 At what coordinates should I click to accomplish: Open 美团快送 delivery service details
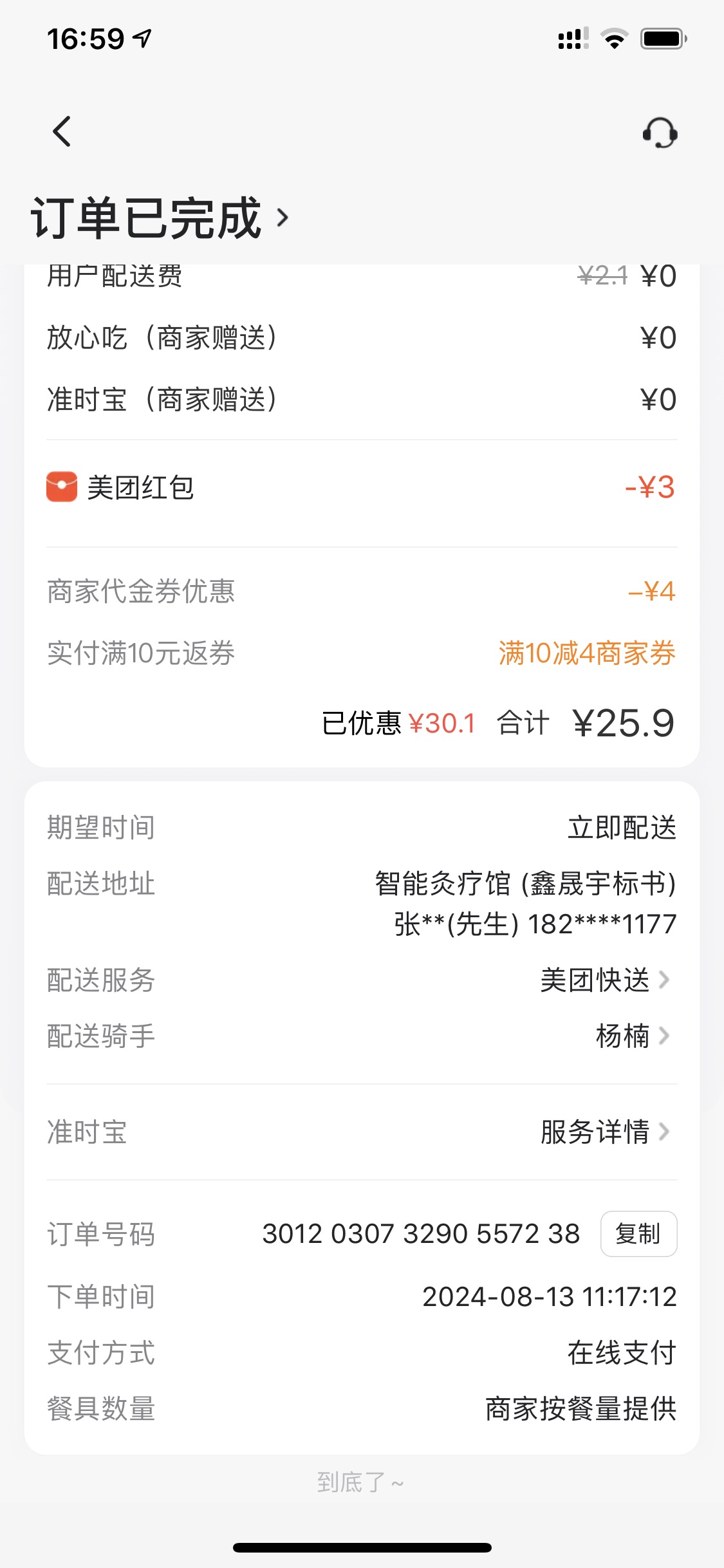coord(605,980)
